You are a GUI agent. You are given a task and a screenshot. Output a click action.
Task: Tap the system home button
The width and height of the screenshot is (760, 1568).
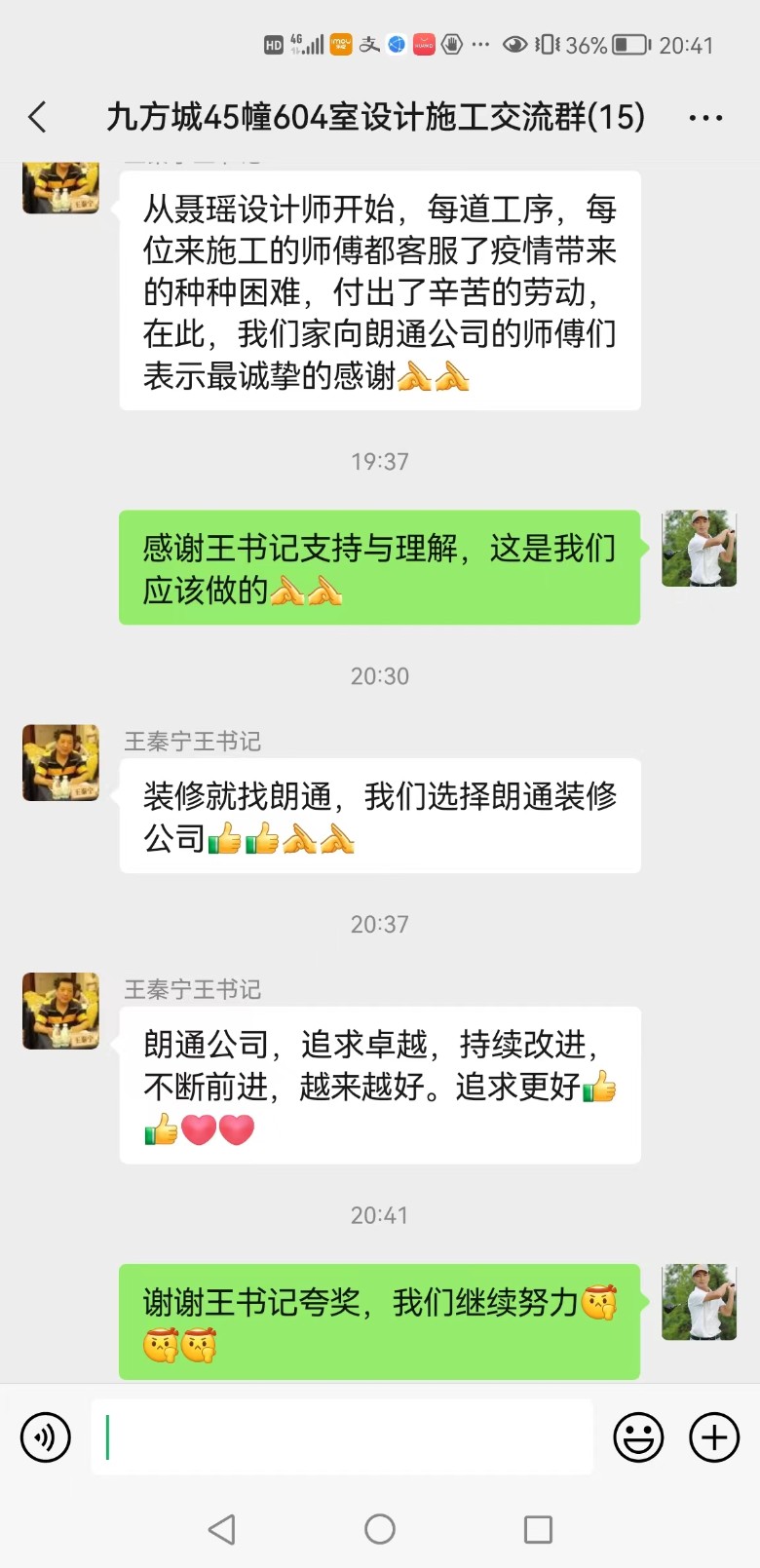point(380,1529)
